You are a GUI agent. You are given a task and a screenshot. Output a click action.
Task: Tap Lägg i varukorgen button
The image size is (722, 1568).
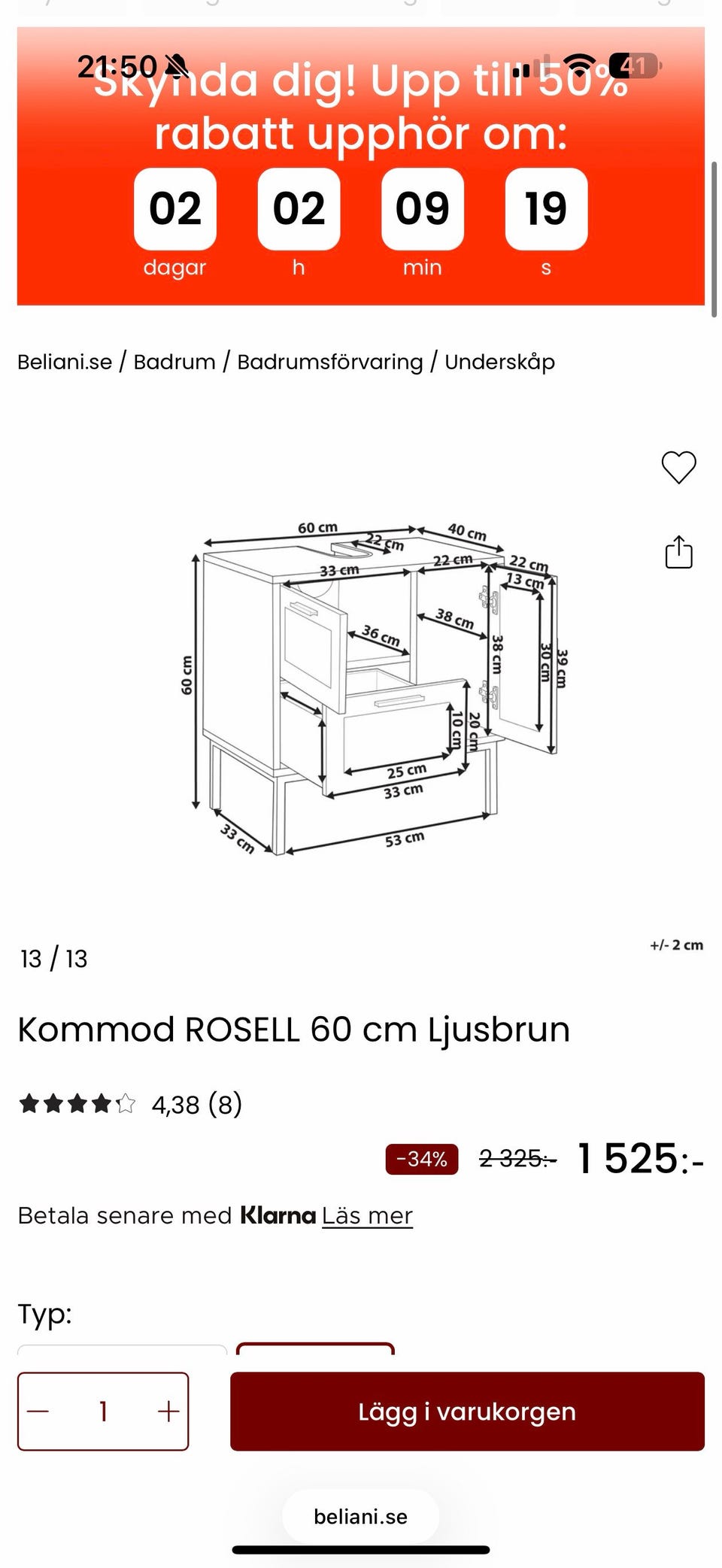[x=467, y=1412]
